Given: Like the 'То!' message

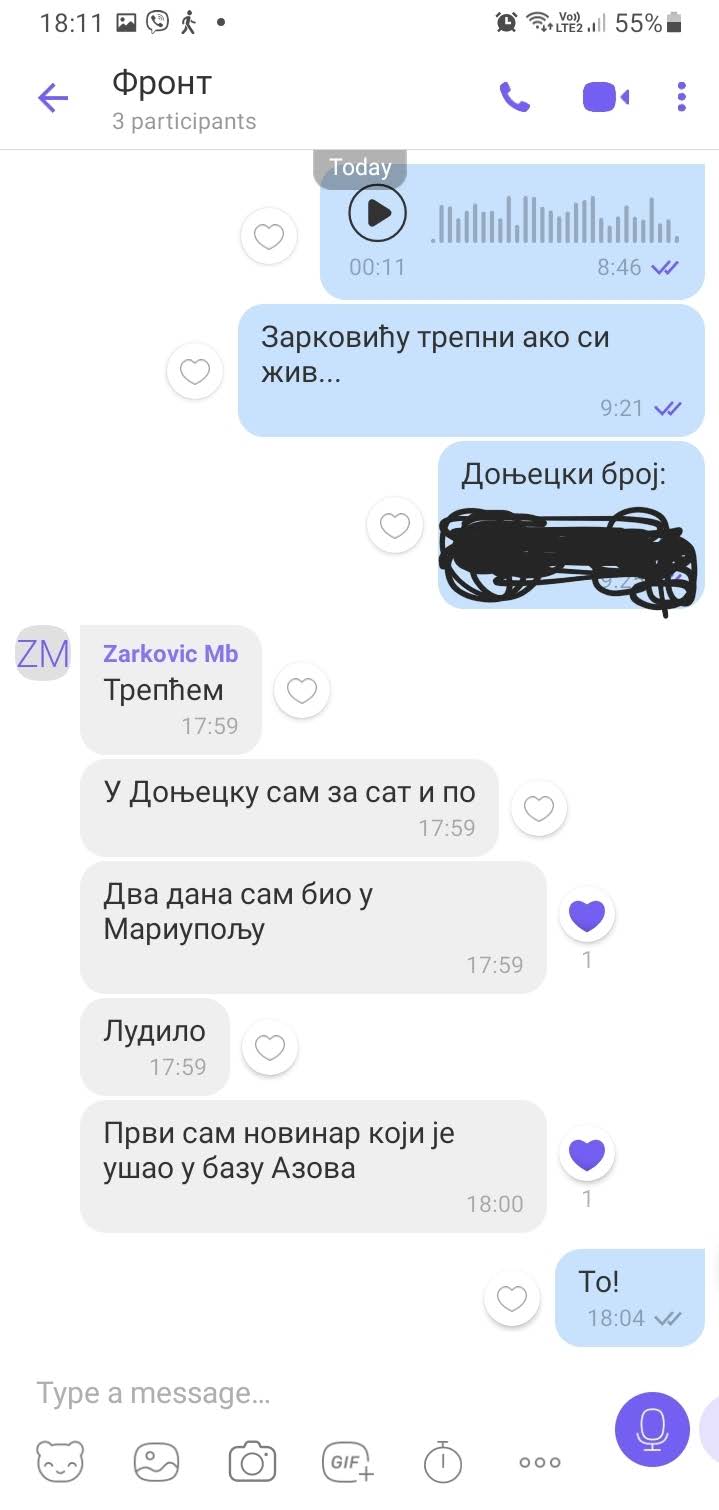Looking at the screenshot, I should (x=511, y=1298).
